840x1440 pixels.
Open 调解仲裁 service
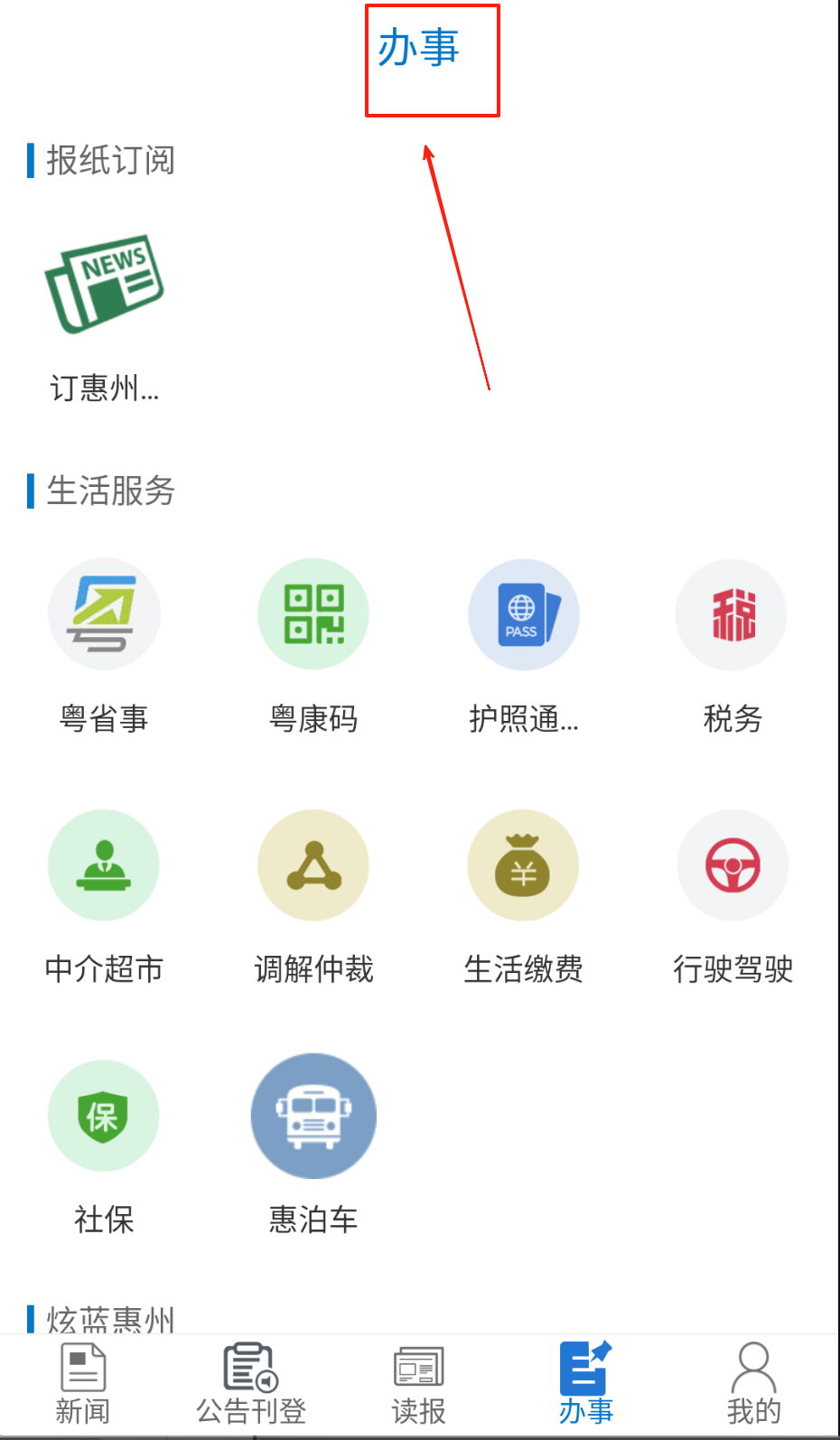(x=313, y=898)
